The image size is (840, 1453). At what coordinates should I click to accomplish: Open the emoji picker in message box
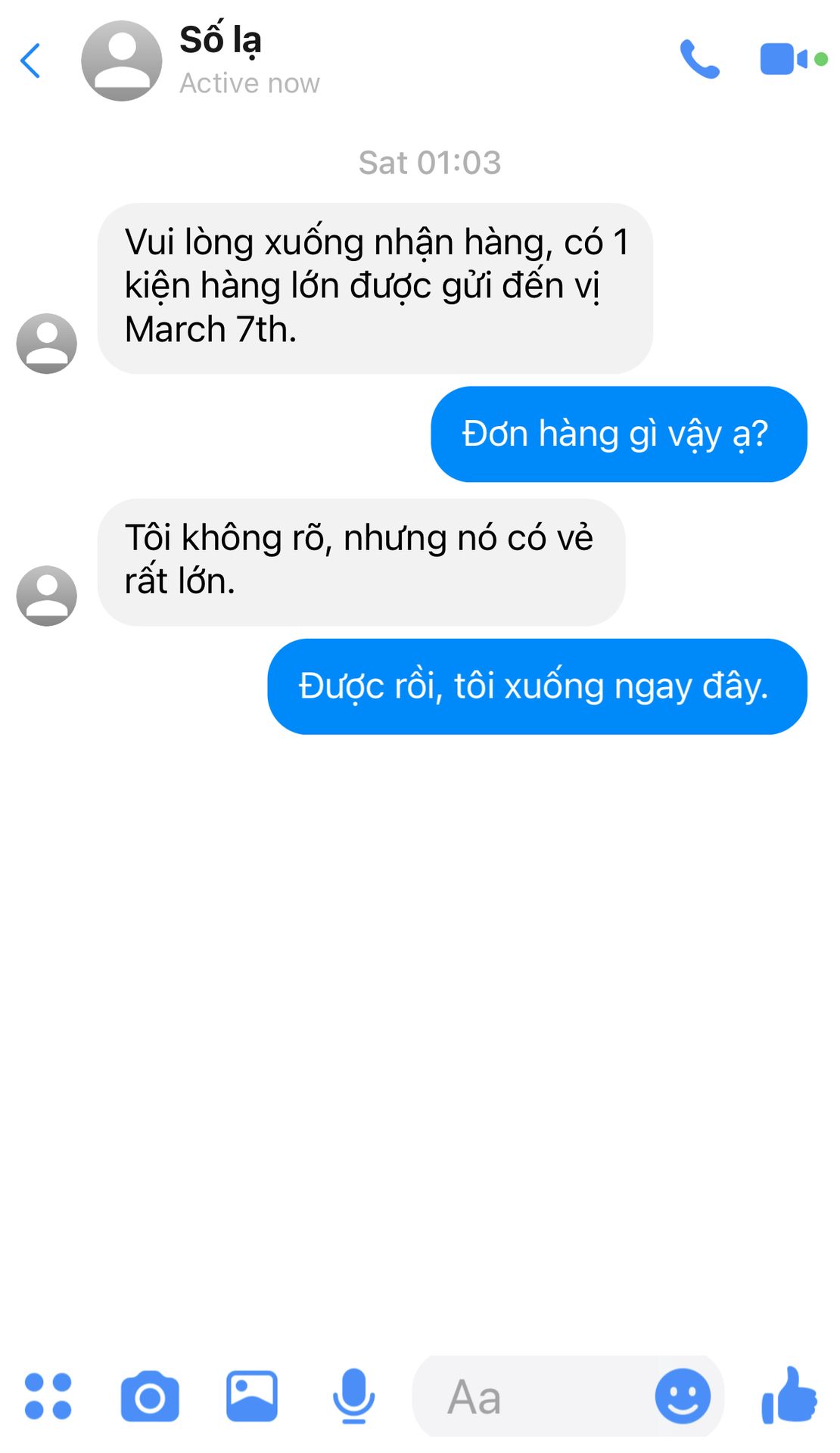point(683,1396)
